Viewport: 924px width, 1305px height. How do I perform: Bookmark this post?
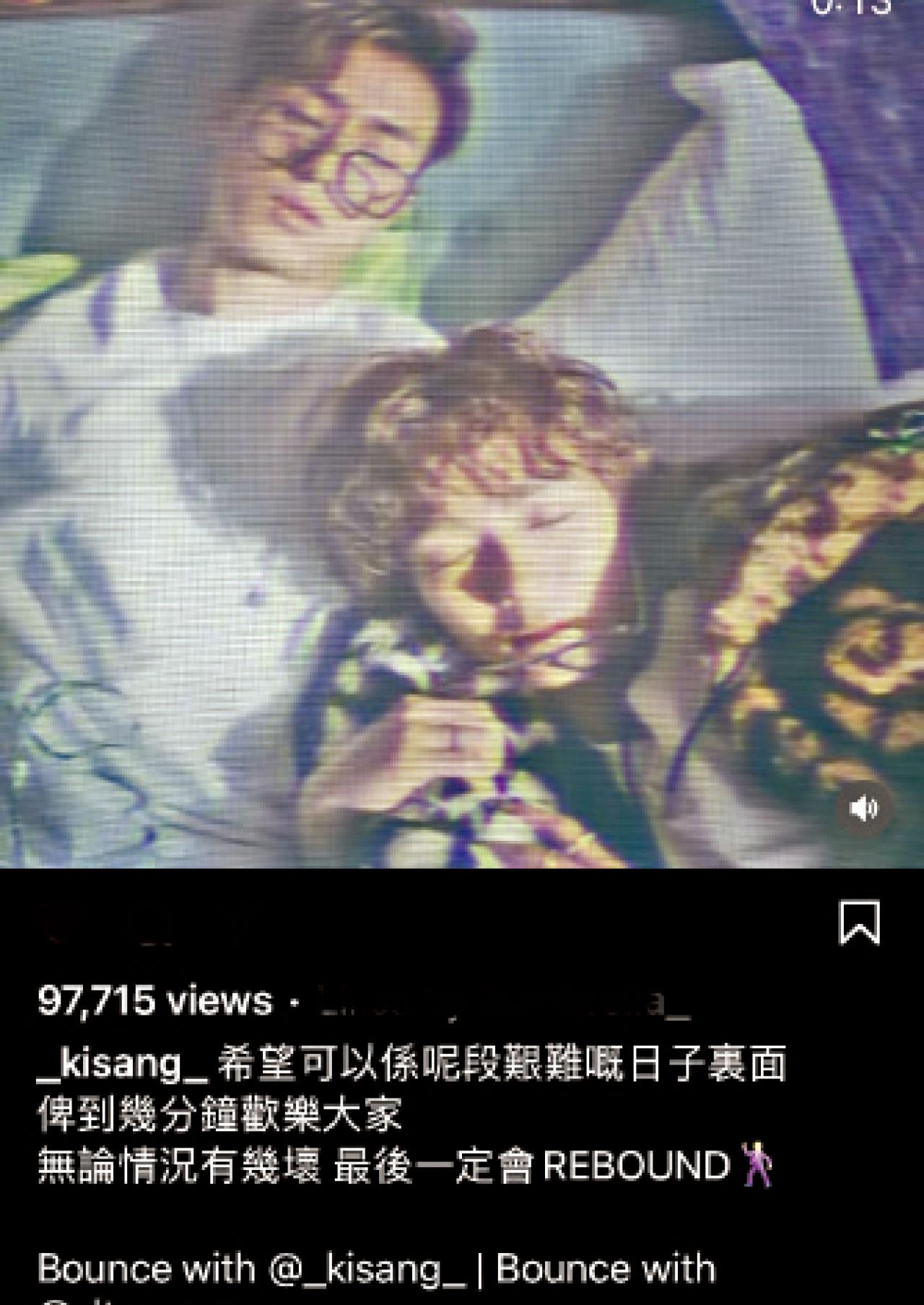859,922
